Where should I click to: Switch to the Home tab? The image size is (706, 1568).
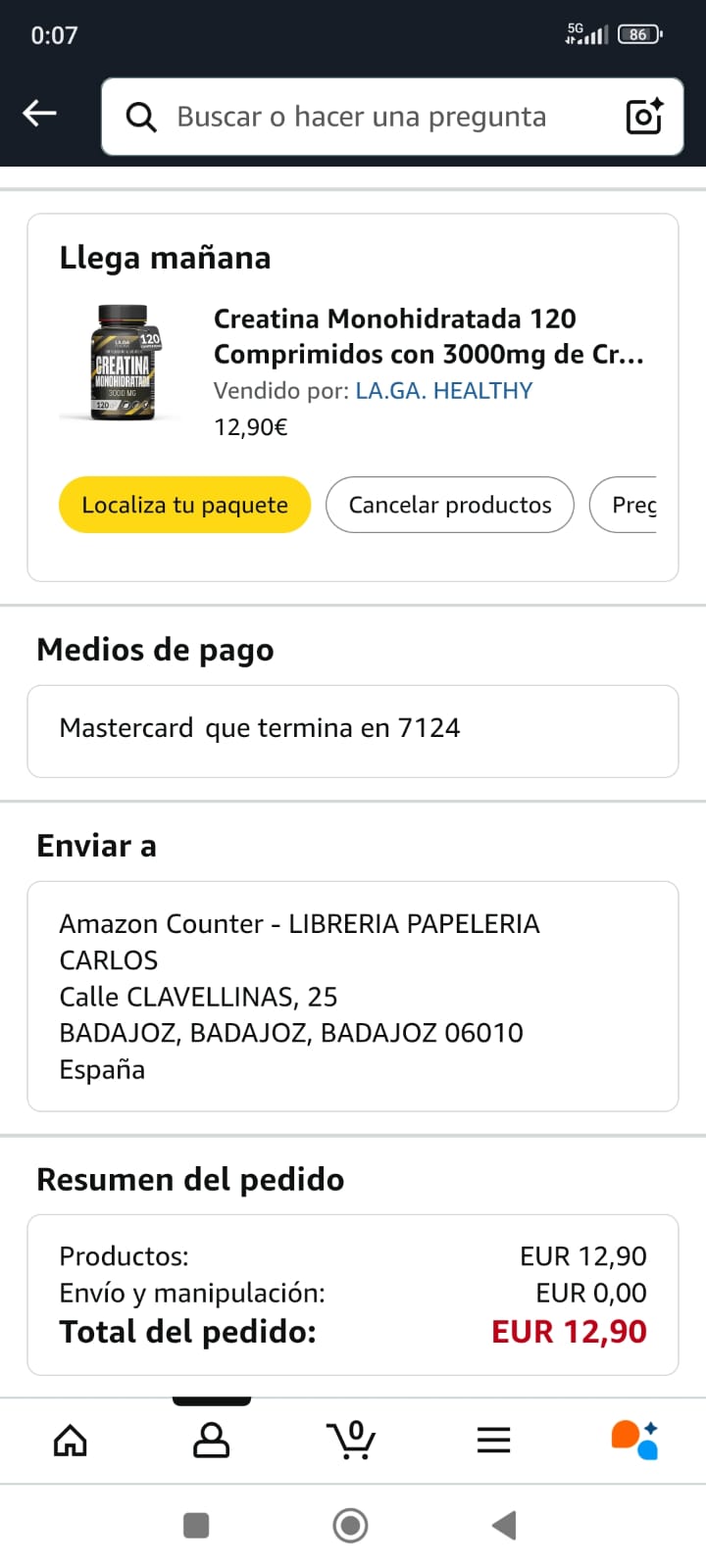71,1441
